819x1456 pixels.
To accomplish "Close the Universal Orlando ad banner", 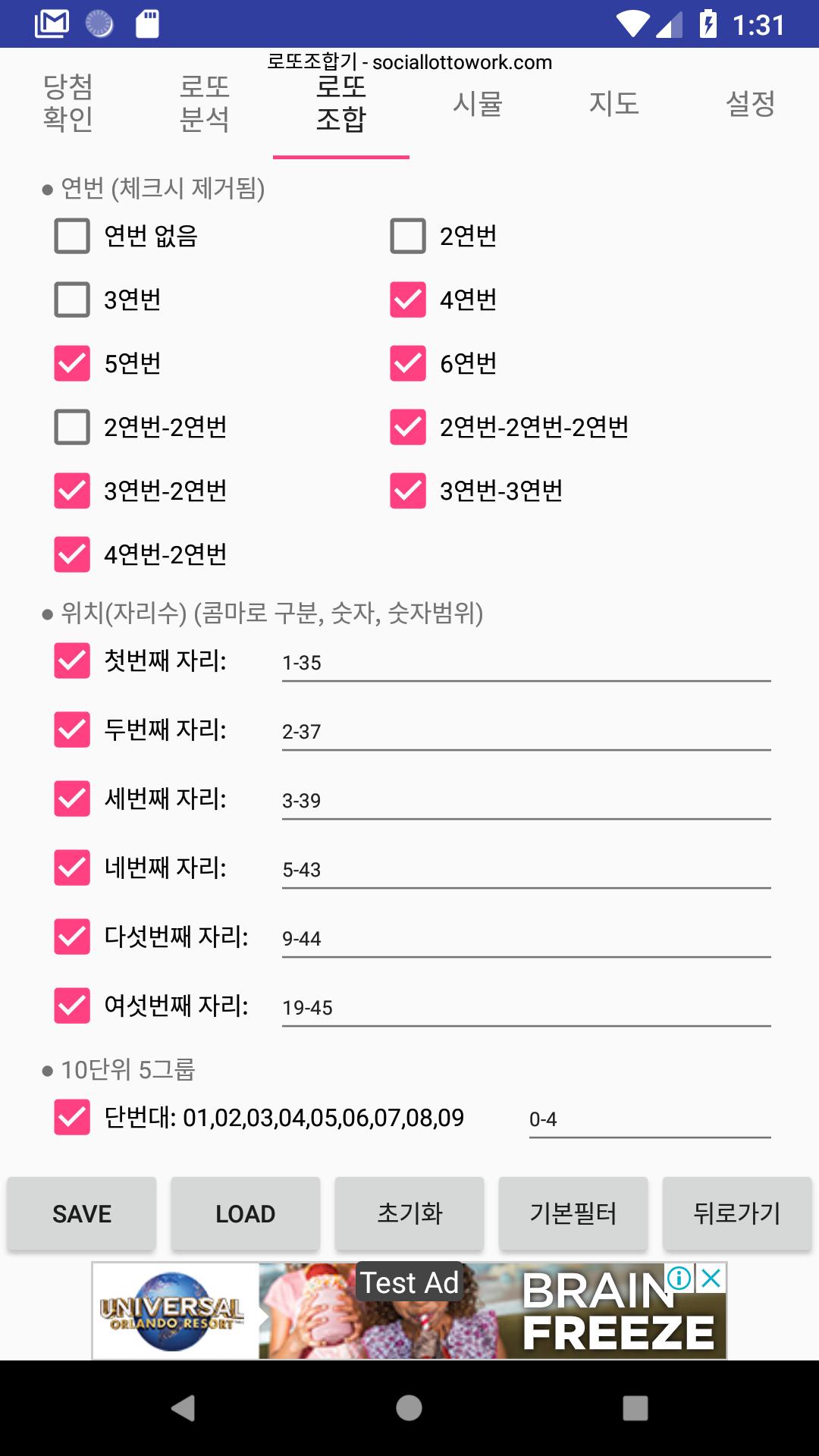I will pyautogui.click(x=711, y=1279).
